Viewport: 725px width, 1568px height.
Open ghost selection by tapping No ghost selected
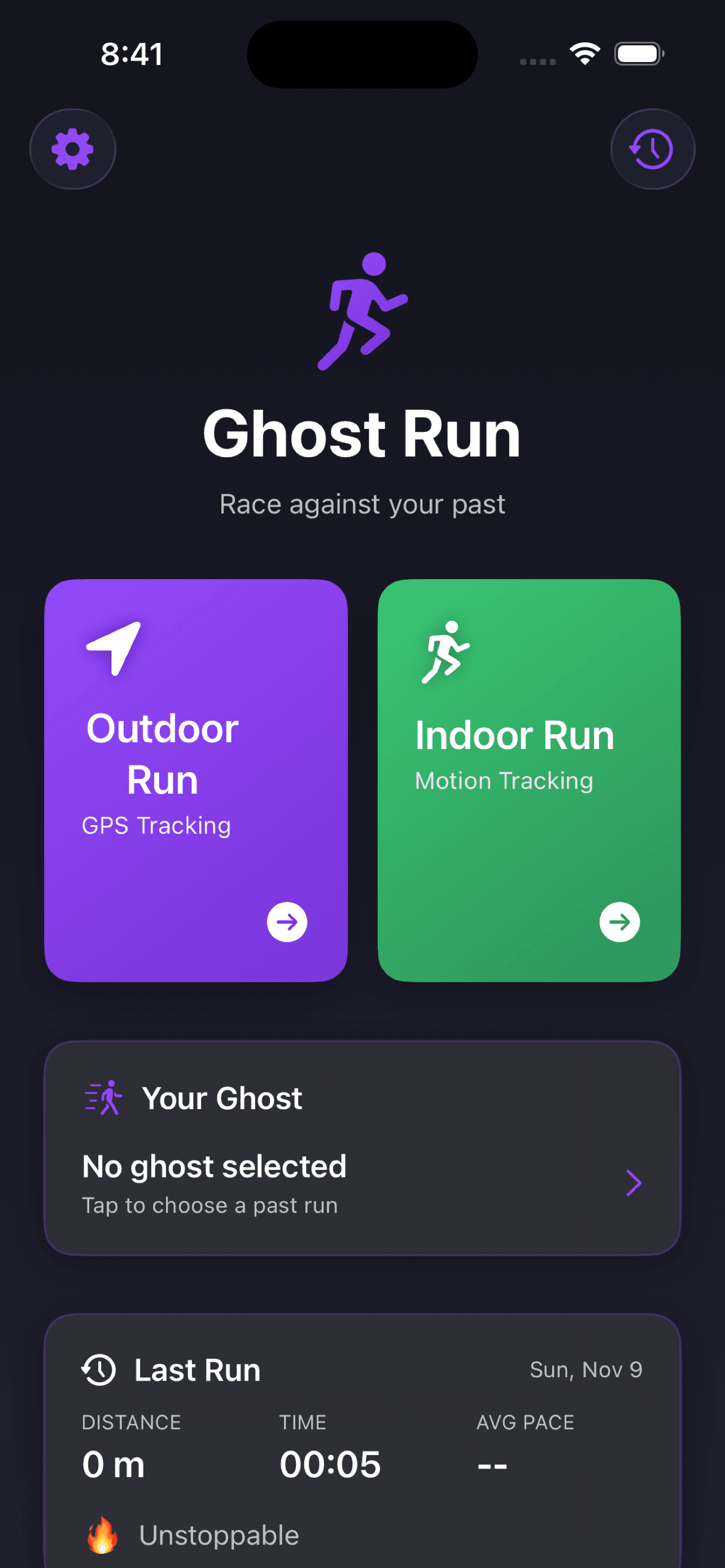click(x=214, y=1166)
